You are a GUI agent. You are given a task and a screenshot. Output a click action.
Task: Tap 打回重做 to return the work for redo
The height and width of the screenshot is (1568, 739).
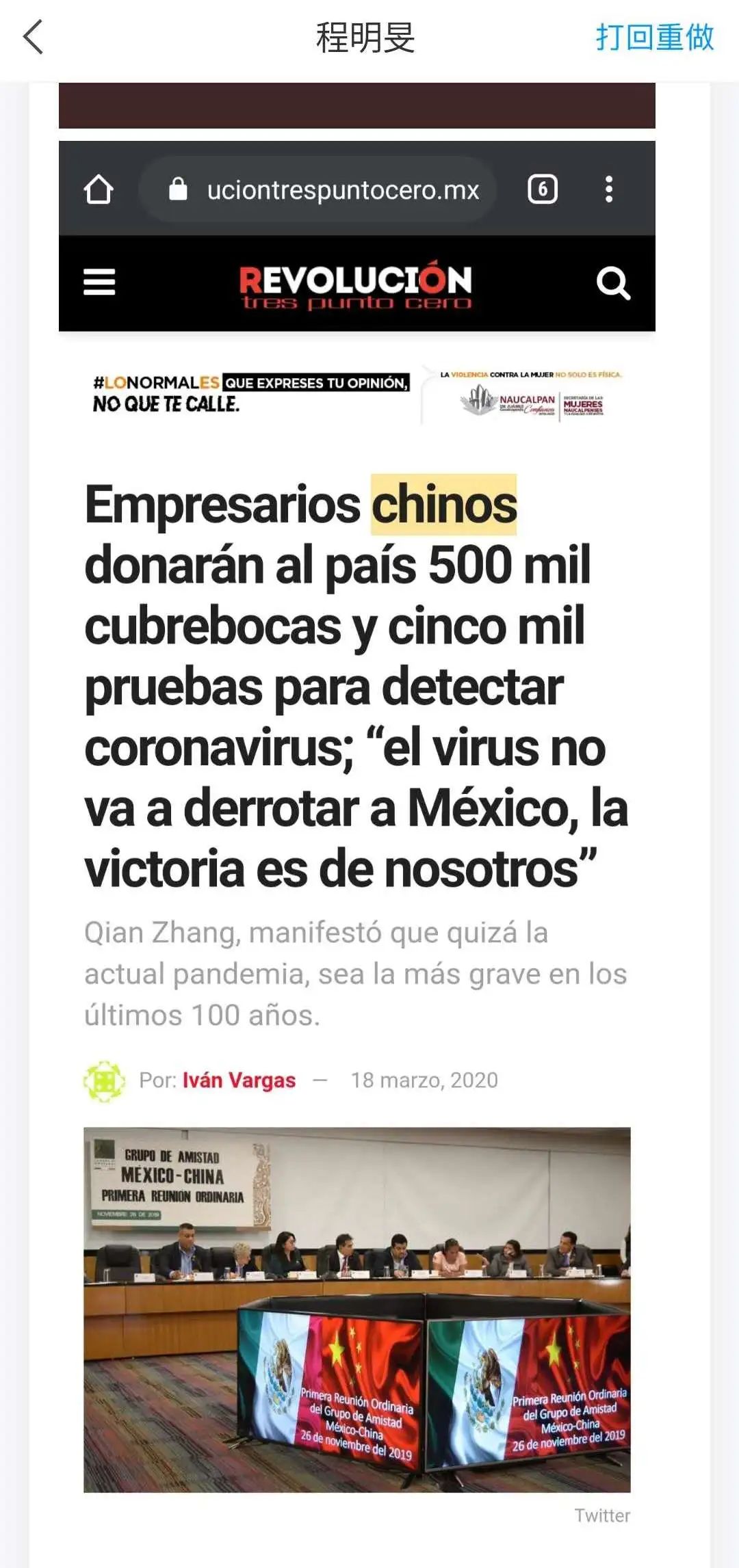pyautogui.click(x=654, y=37)
